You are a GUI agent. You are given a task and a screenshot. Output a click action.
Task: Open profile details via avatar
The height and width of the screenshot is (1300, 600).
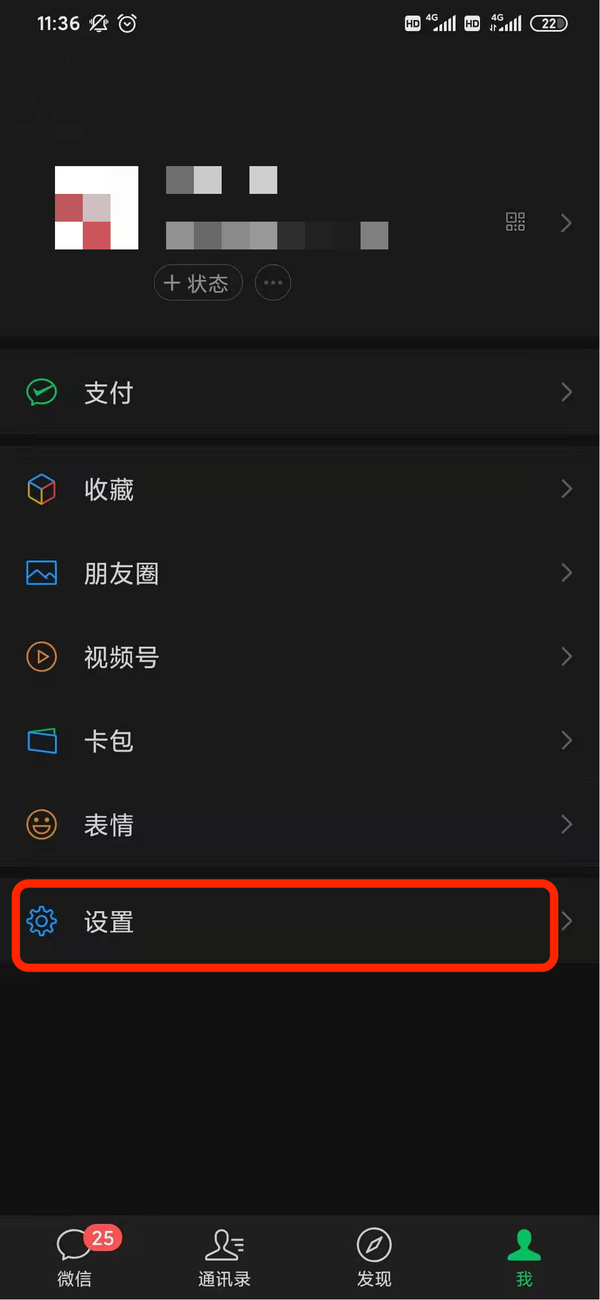[96, 208]
